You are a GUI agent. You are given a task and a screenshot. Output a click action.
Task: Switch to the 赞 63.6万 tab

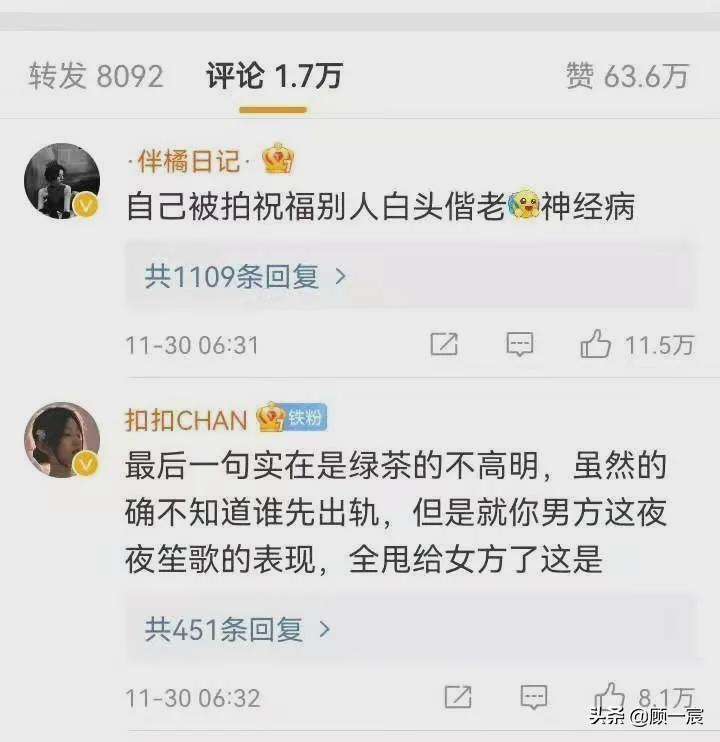pos(627,77)
